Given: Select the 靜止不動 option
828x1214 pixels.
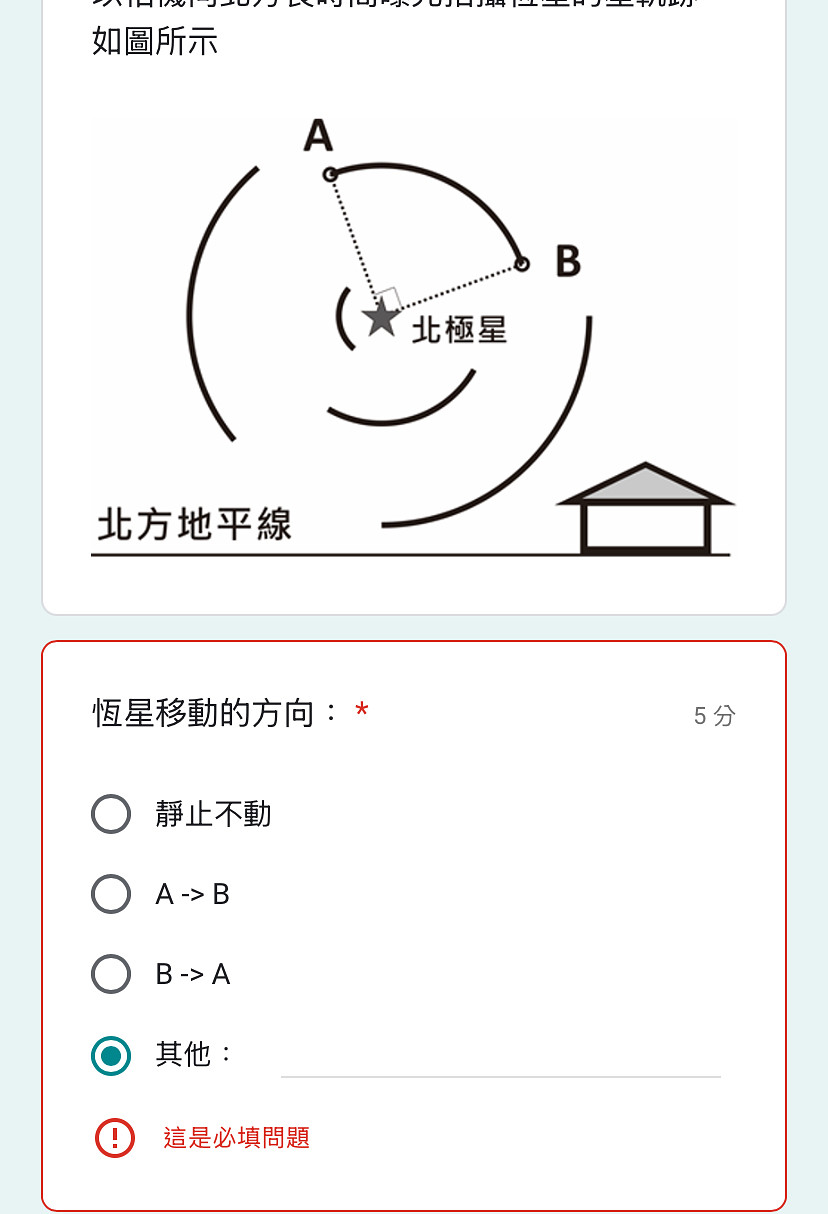Looking at the screenshot, I should coord(111,814).
